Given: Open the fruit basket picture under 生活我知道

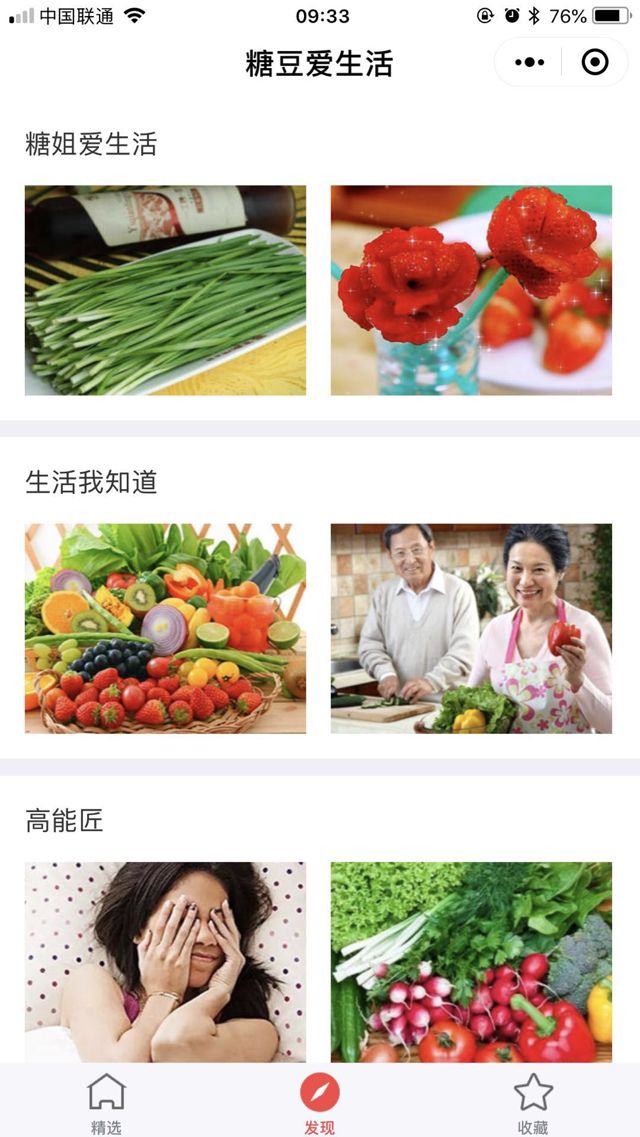Looking at the screenshot, I should coord(165,628).
